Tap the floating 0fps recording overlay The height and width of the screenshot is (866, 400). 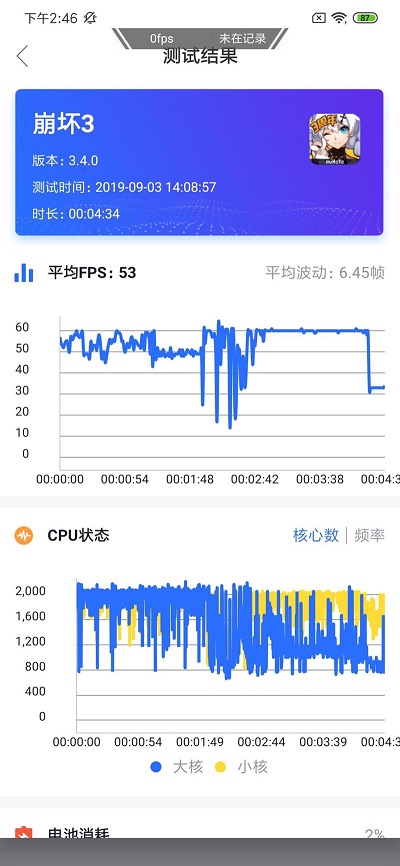pos(200,39)
